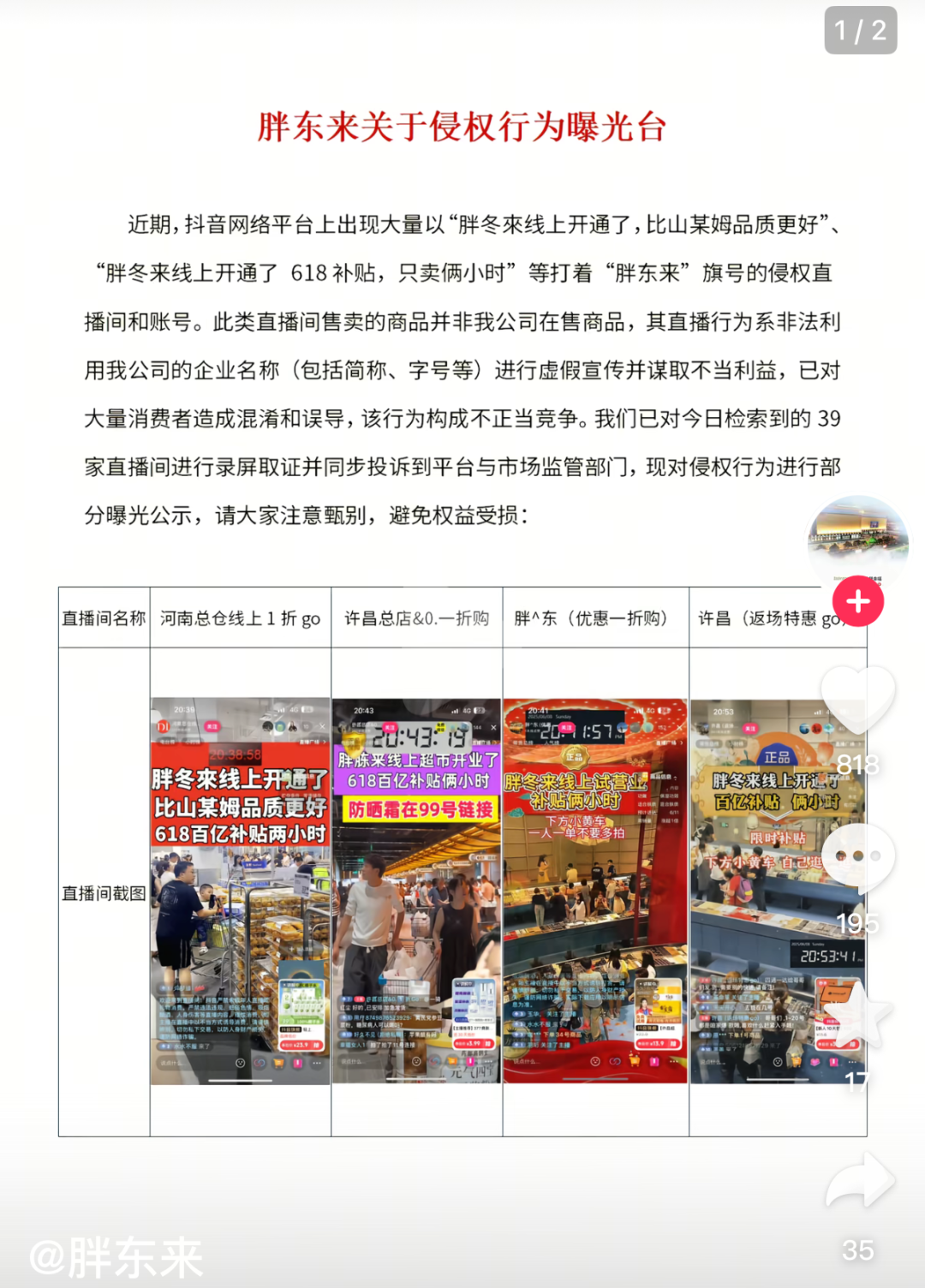Like this post with the heart icon
The image size is (925, 1288).
point(857,700)
